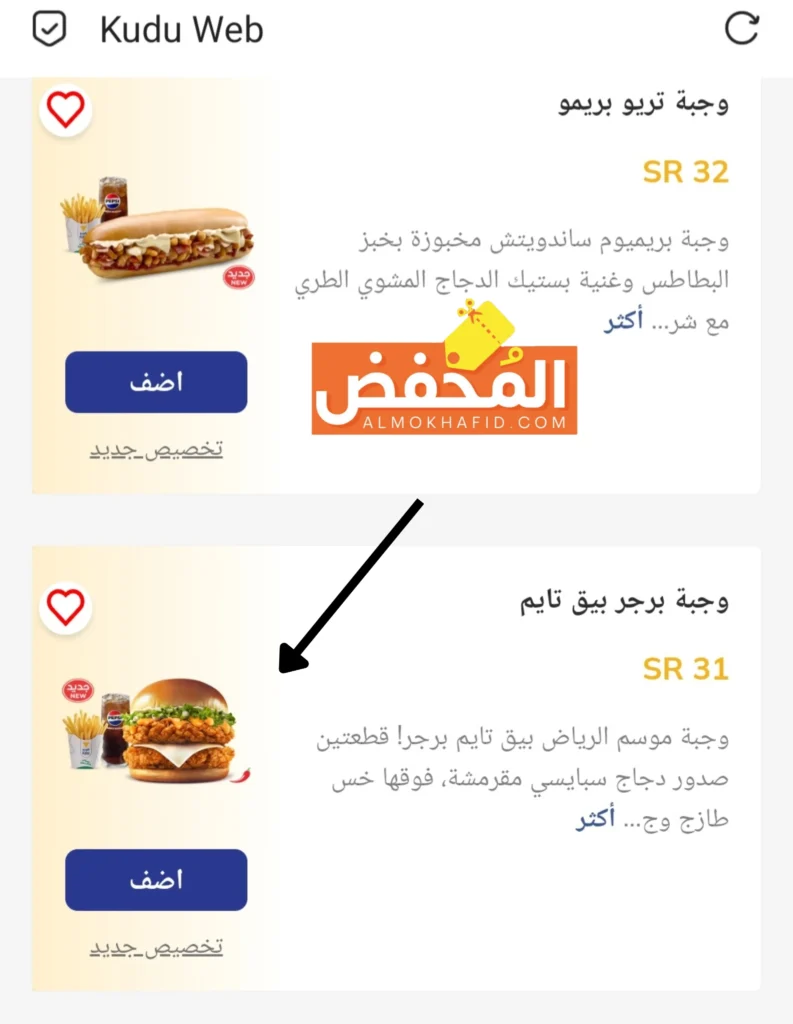Open تخصيص جديد for وجبة تريو بريمو
793x1024 pixels.
(156, 449)
